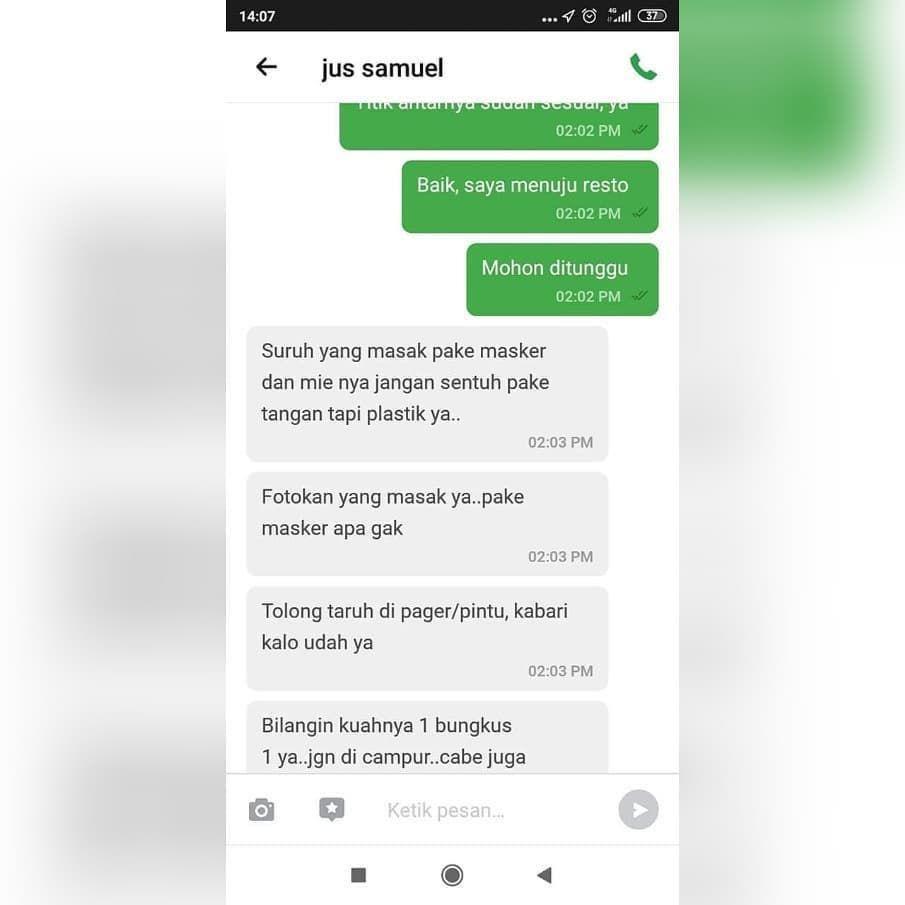Send the typed message
The image size is (905, 905).
638,810
